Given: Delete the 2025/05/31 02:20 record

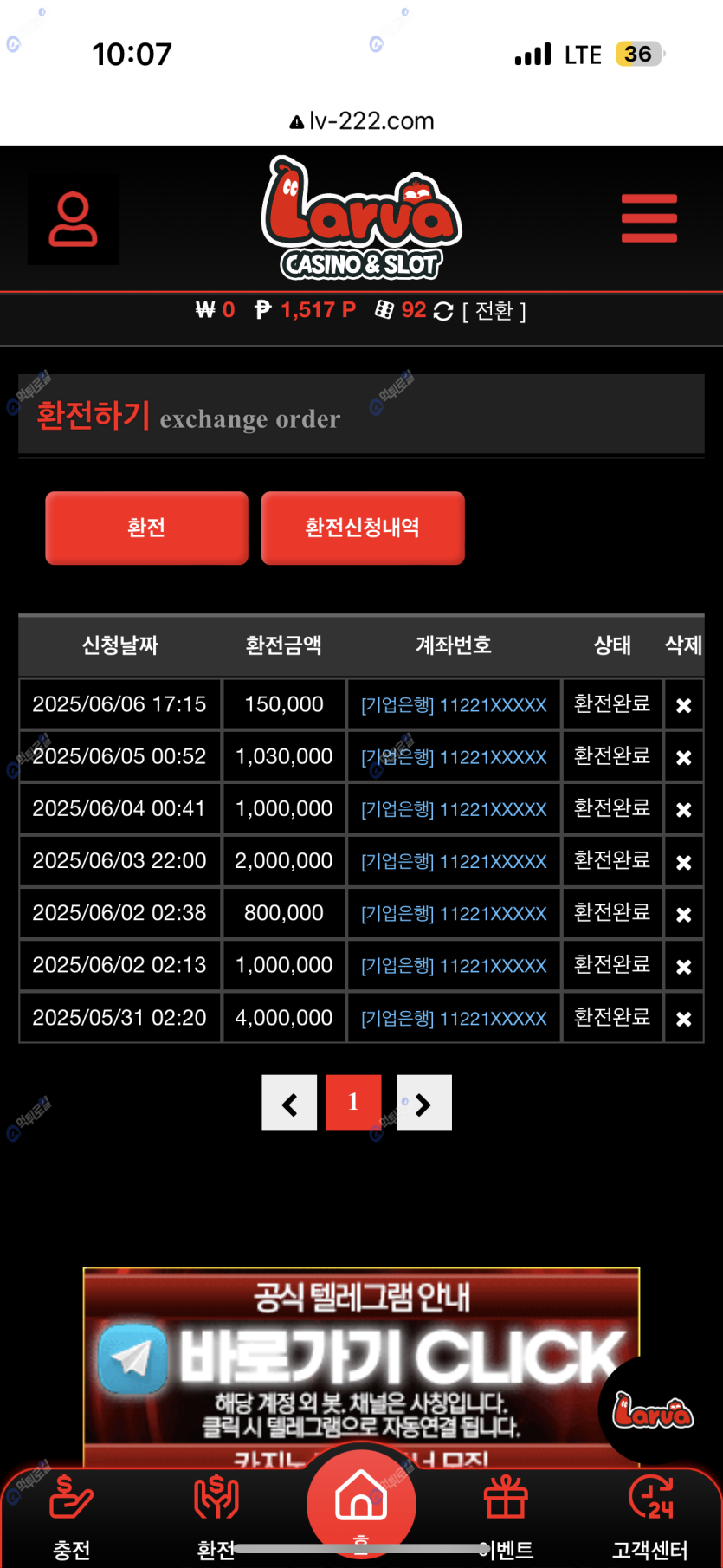Looking at the screenshot, I should (x=683, y=1019).
